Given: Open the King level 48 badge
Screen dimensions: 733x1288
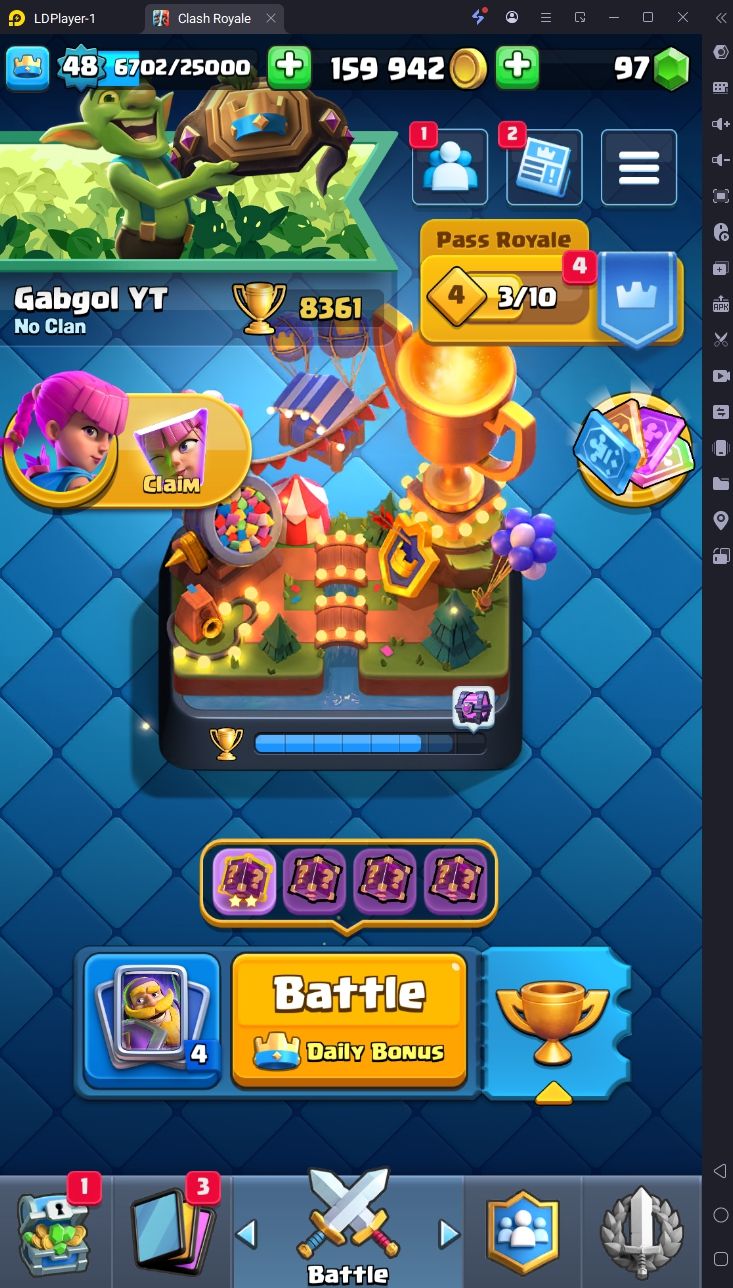Looking at the screenshot, I should pyautogui.click(x=80, y=67).
